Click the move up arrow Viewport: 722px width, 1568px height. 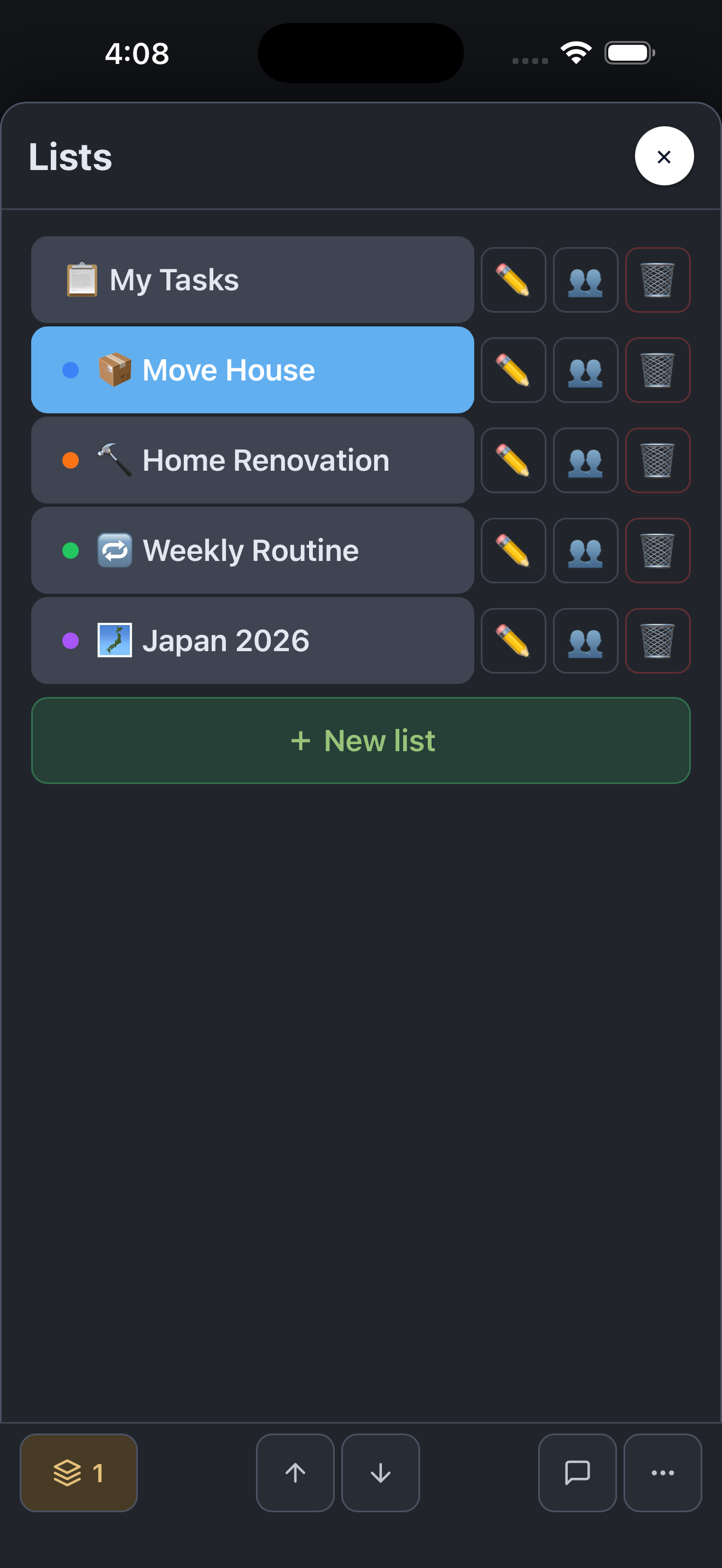click(x=295, y=1473)
